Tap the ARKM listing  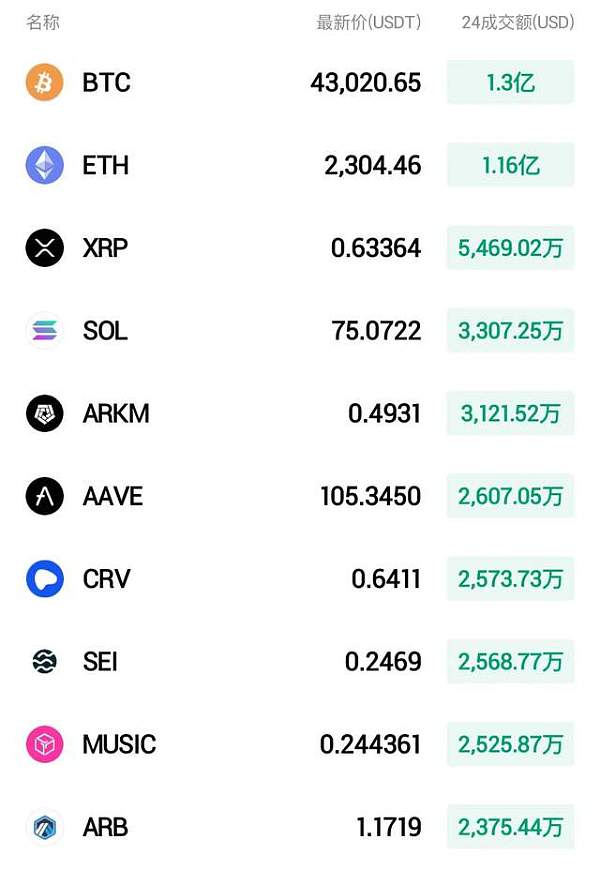[116, 413]
